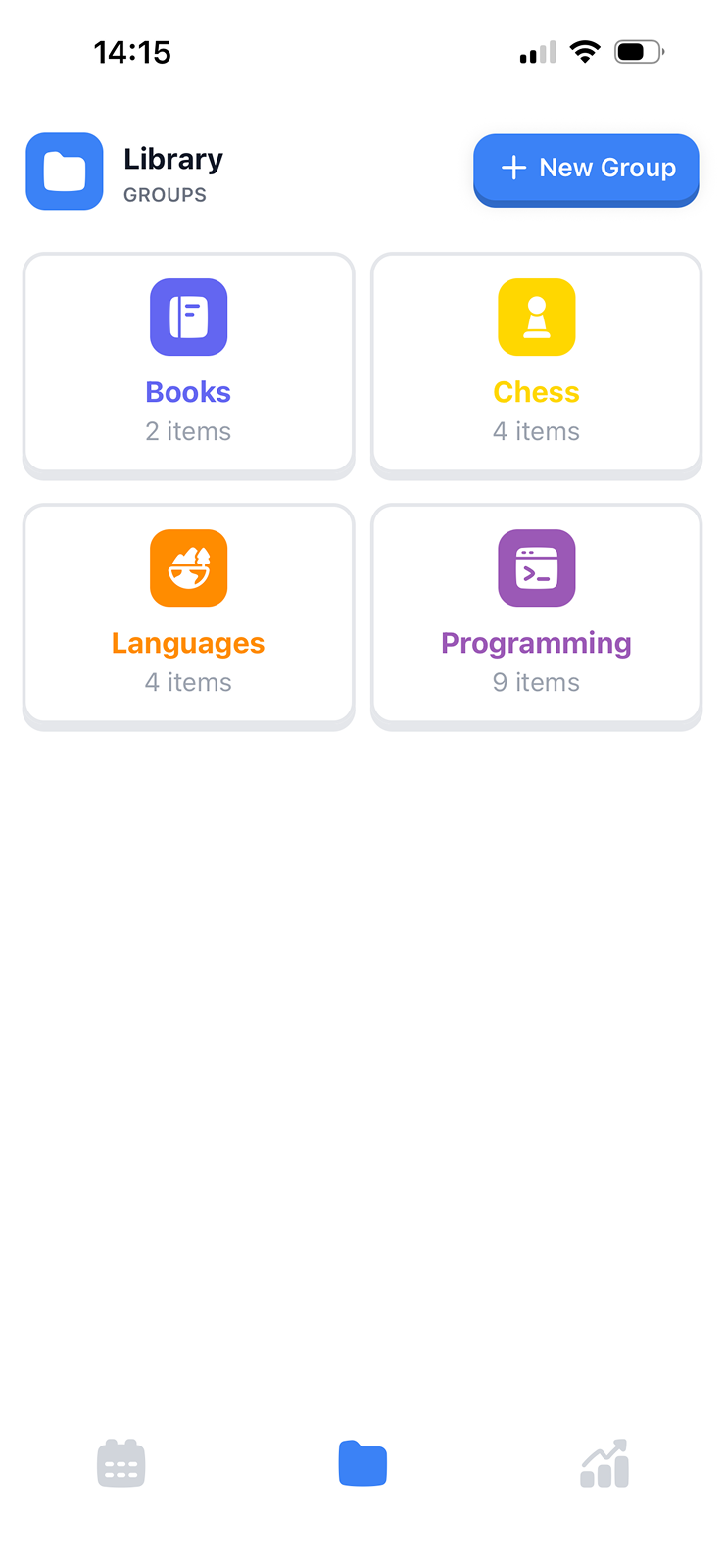
Task: Tap the '9 items' count under Programming
Action: (536, 682)
